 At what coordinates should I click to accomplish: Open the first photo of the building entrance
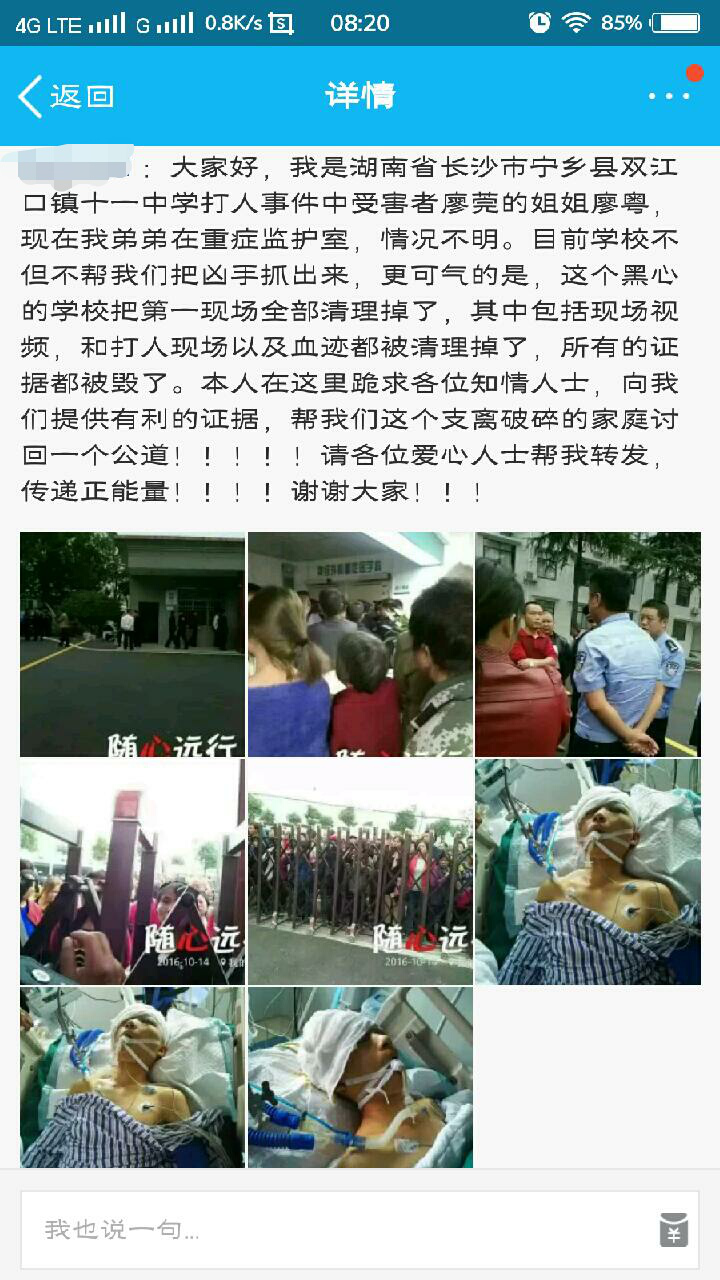tap(132, 644)
